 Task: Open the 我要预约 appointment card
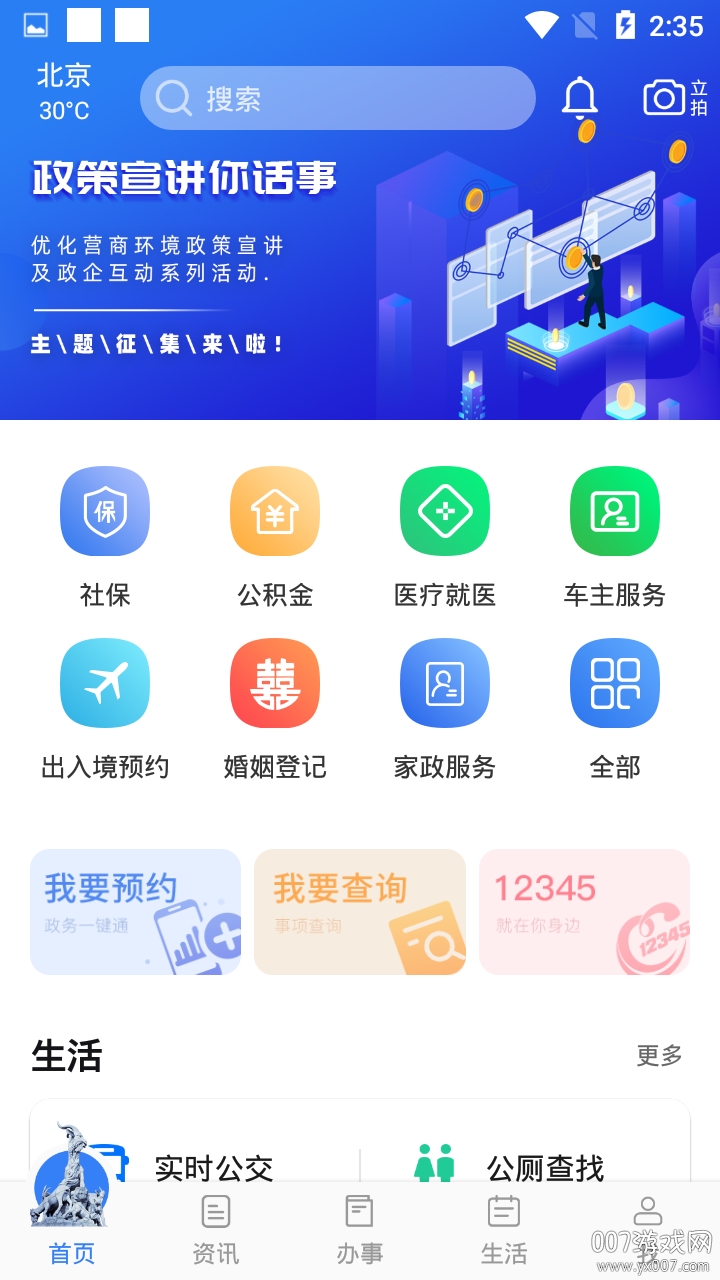(x=135, y=911)
